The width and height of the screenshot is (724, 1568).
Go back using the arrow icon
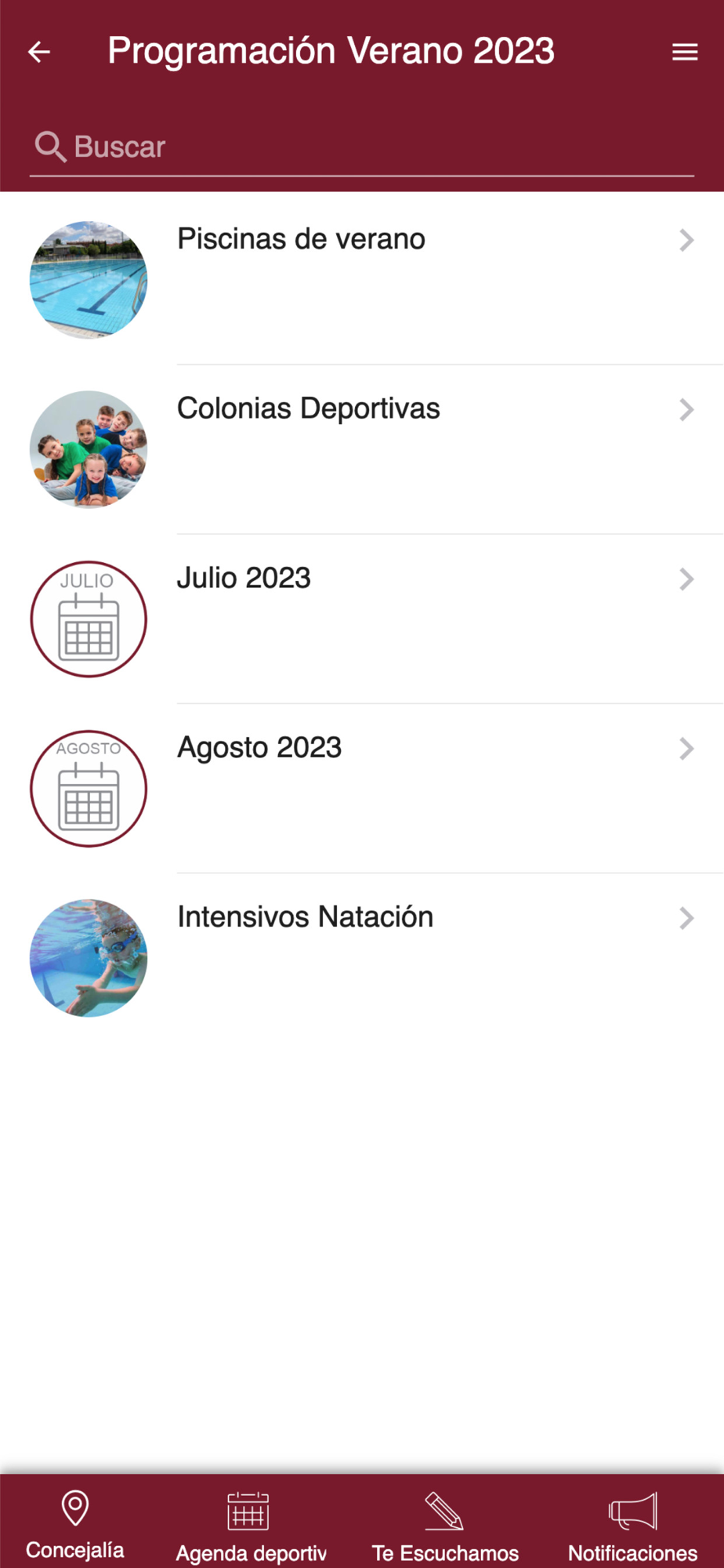coord(39,52)
